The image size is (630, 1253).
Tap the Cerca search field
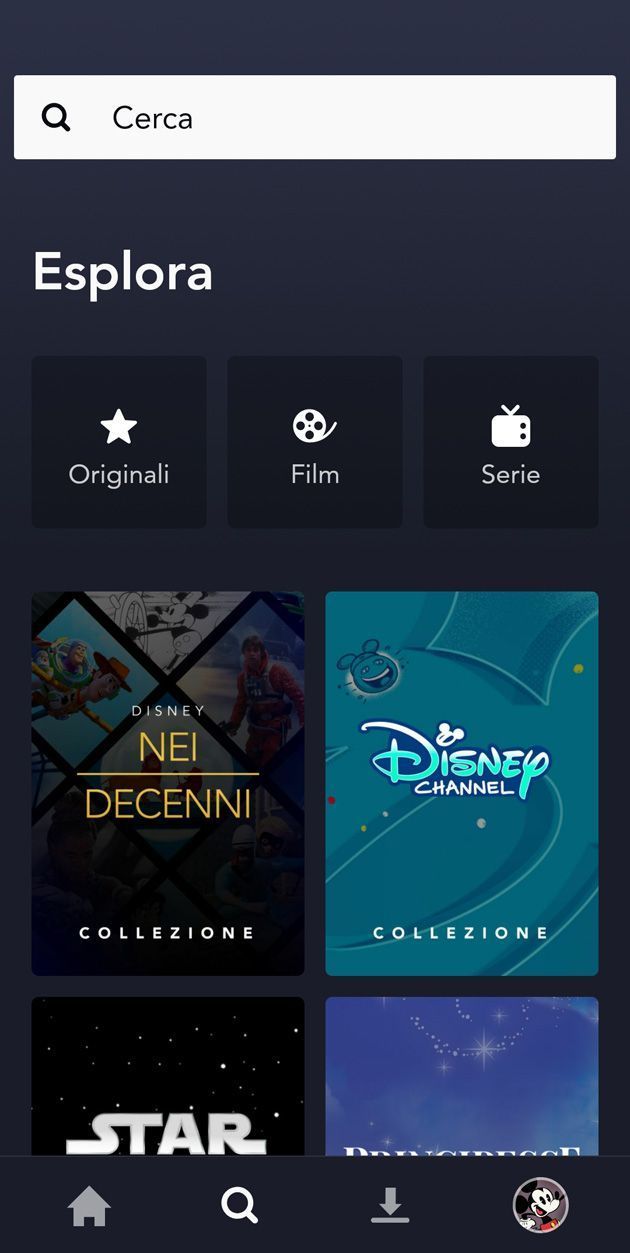point(314,117)
